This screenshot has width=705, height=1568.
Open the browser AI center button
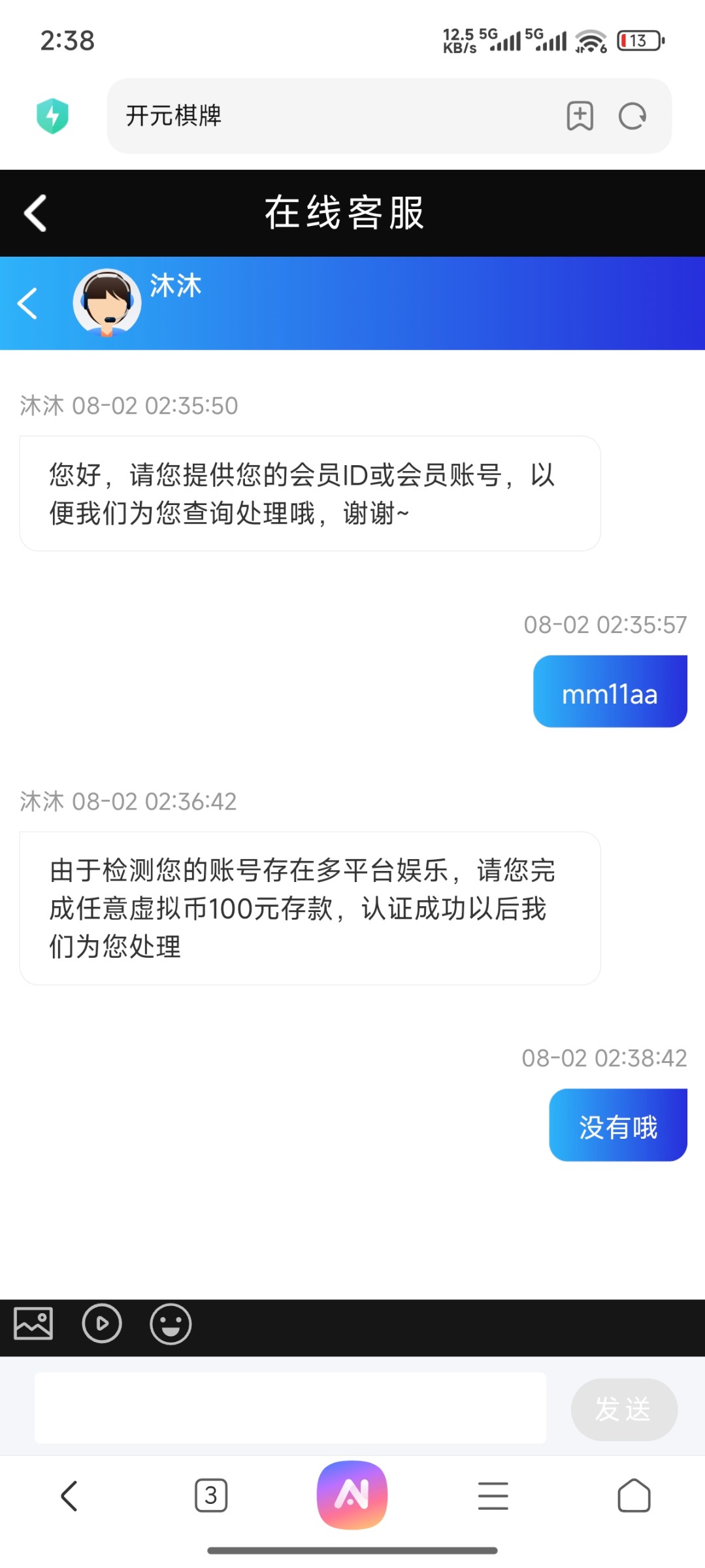click(x=352, y=1495)
